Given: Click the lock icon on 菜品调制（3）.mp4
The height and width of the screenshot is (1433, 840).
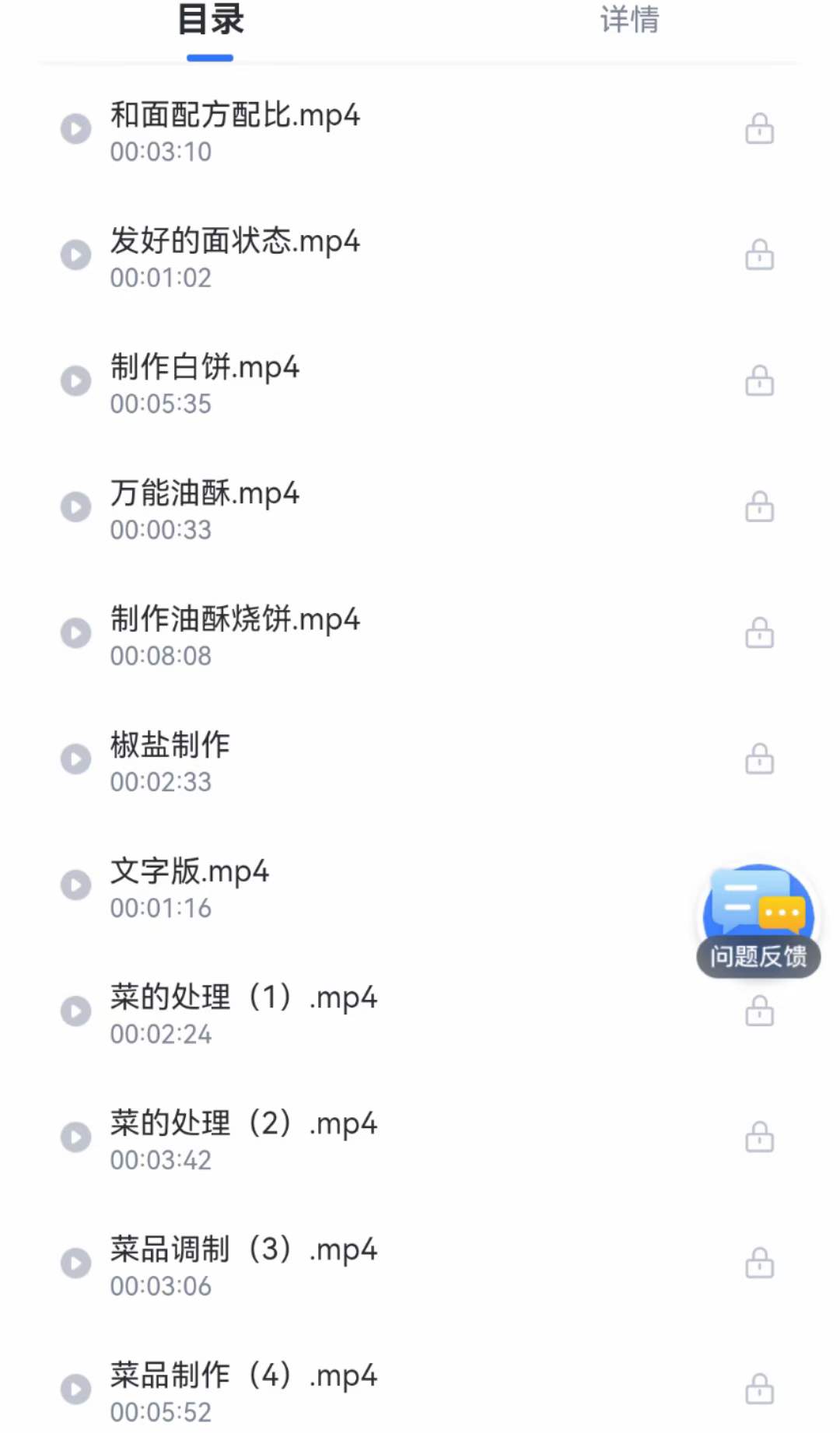Looking at the screenshot, I should click(x=758, y=1263).
